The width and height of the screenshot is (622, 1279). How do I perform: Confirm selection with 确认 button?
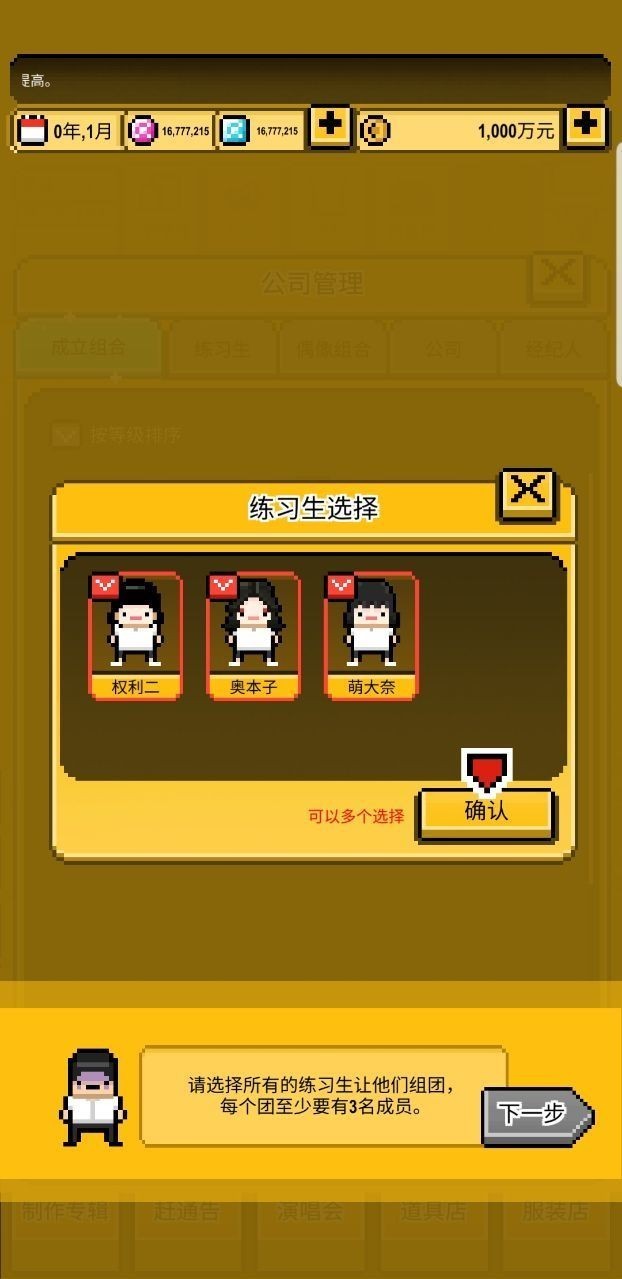[x=486, y=812]
